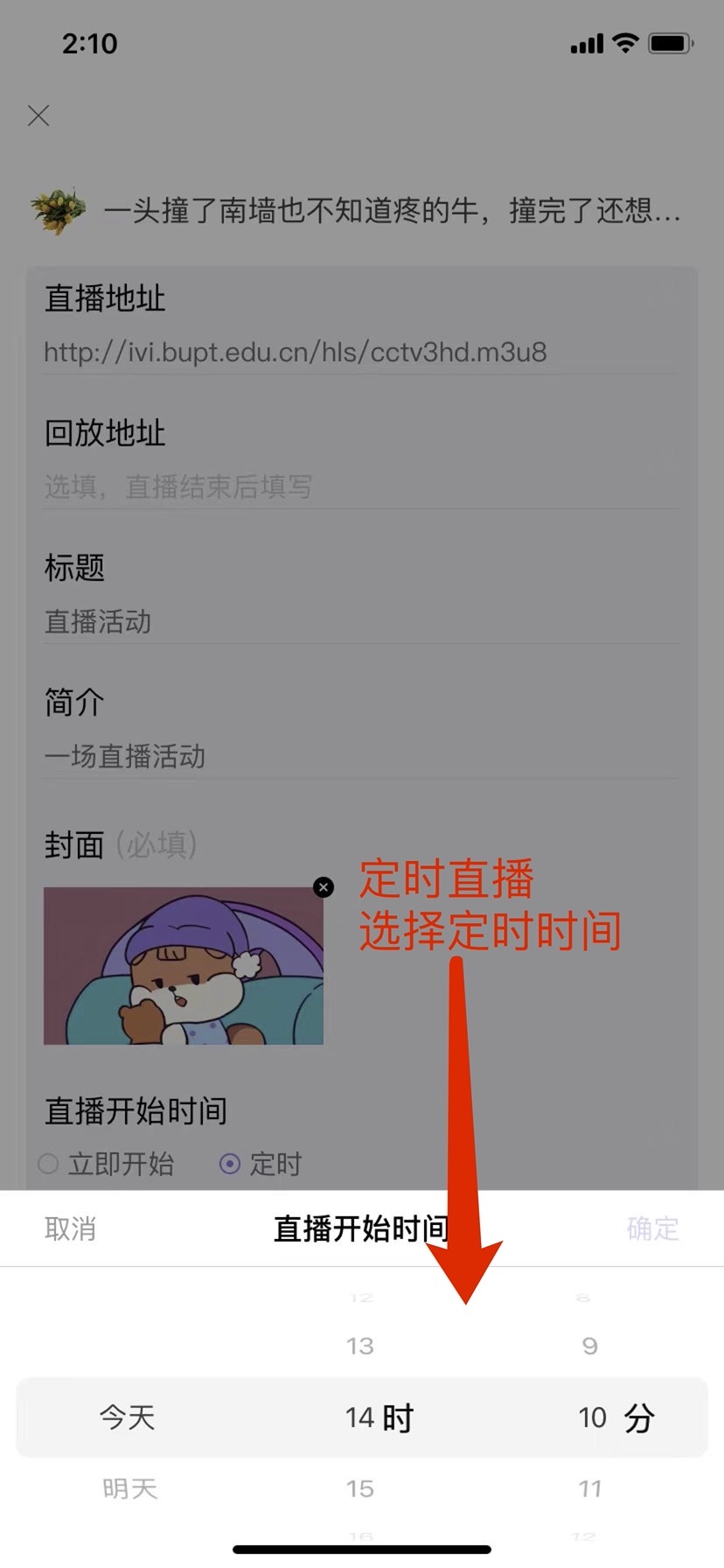Select 明天 in the day picker
This screenshot has height=1568, width=724.
[x=129, y=1488]
